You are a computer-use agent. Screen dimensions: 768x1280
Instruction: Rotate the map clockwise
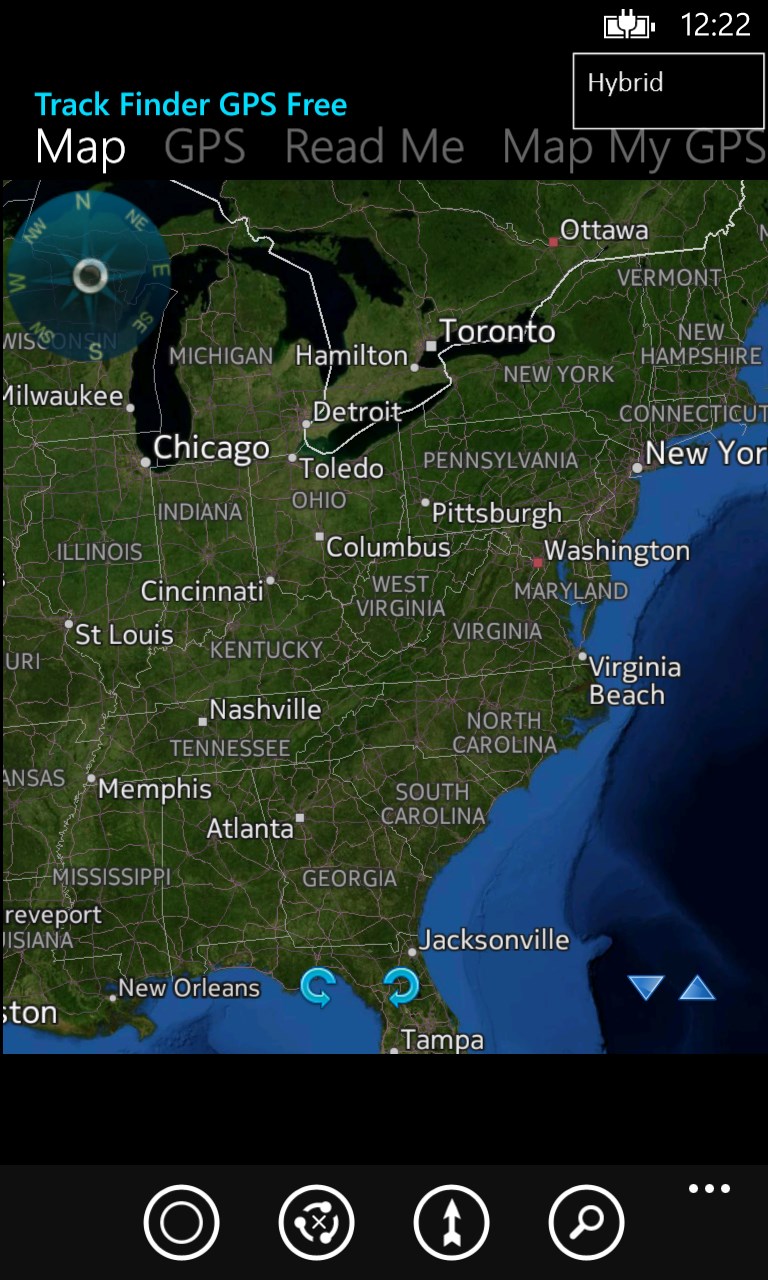(401, 988)
